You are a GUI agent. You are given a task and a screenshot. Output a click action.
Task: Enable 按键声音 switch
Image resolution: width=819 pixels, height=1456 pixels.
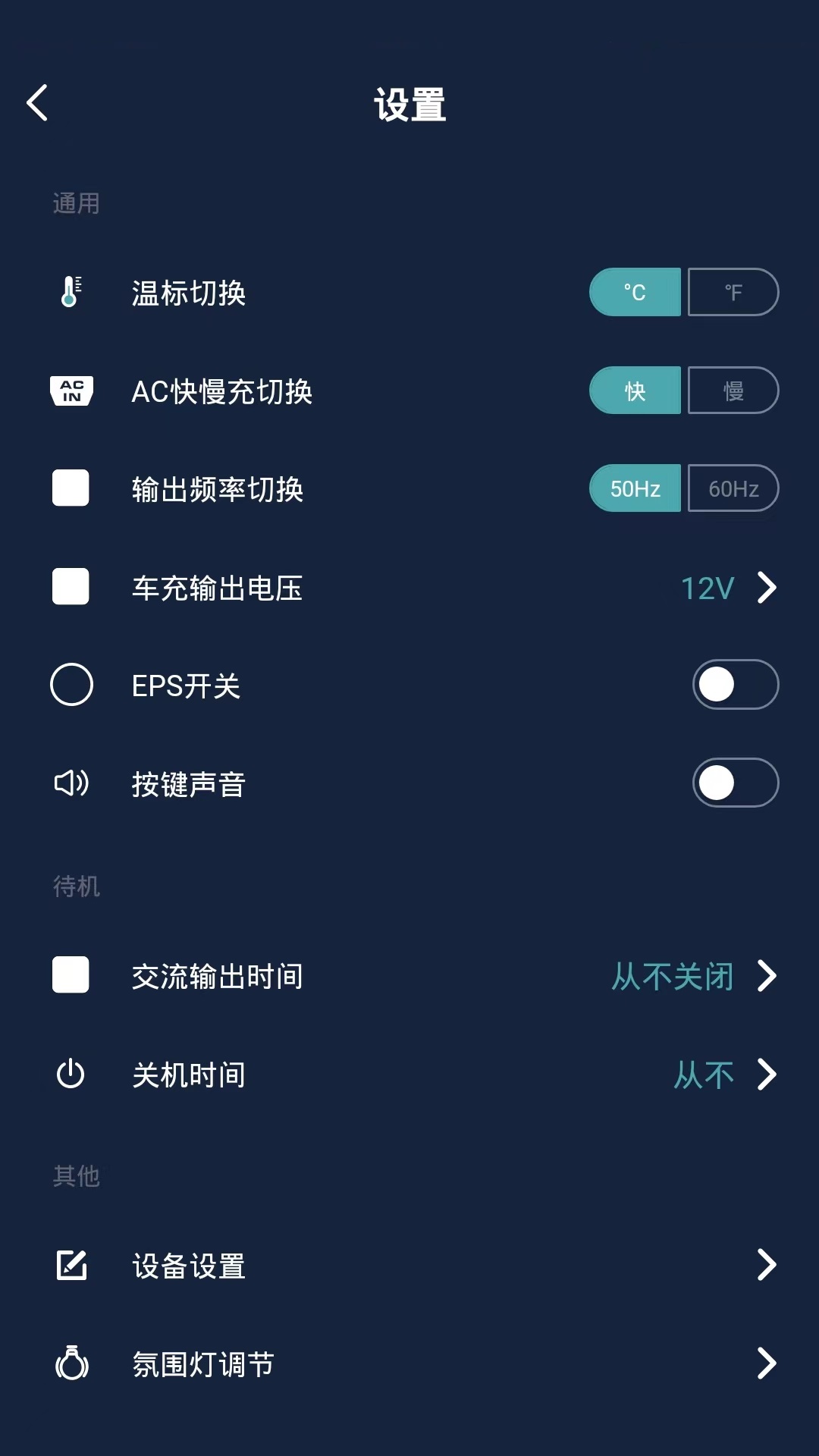tap(735, 783)
